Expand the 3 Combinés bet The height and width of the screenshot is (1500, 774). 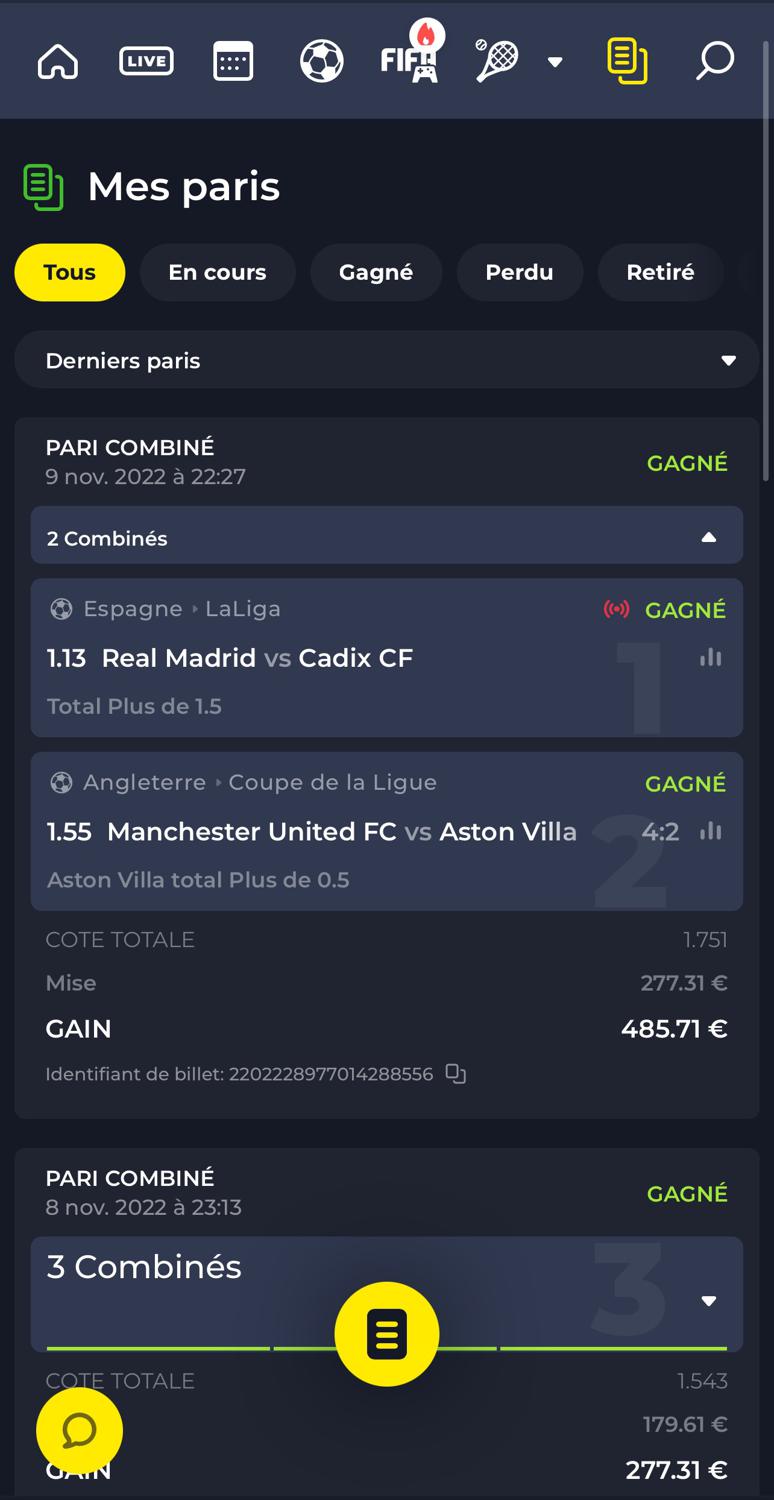[709, 1301]
